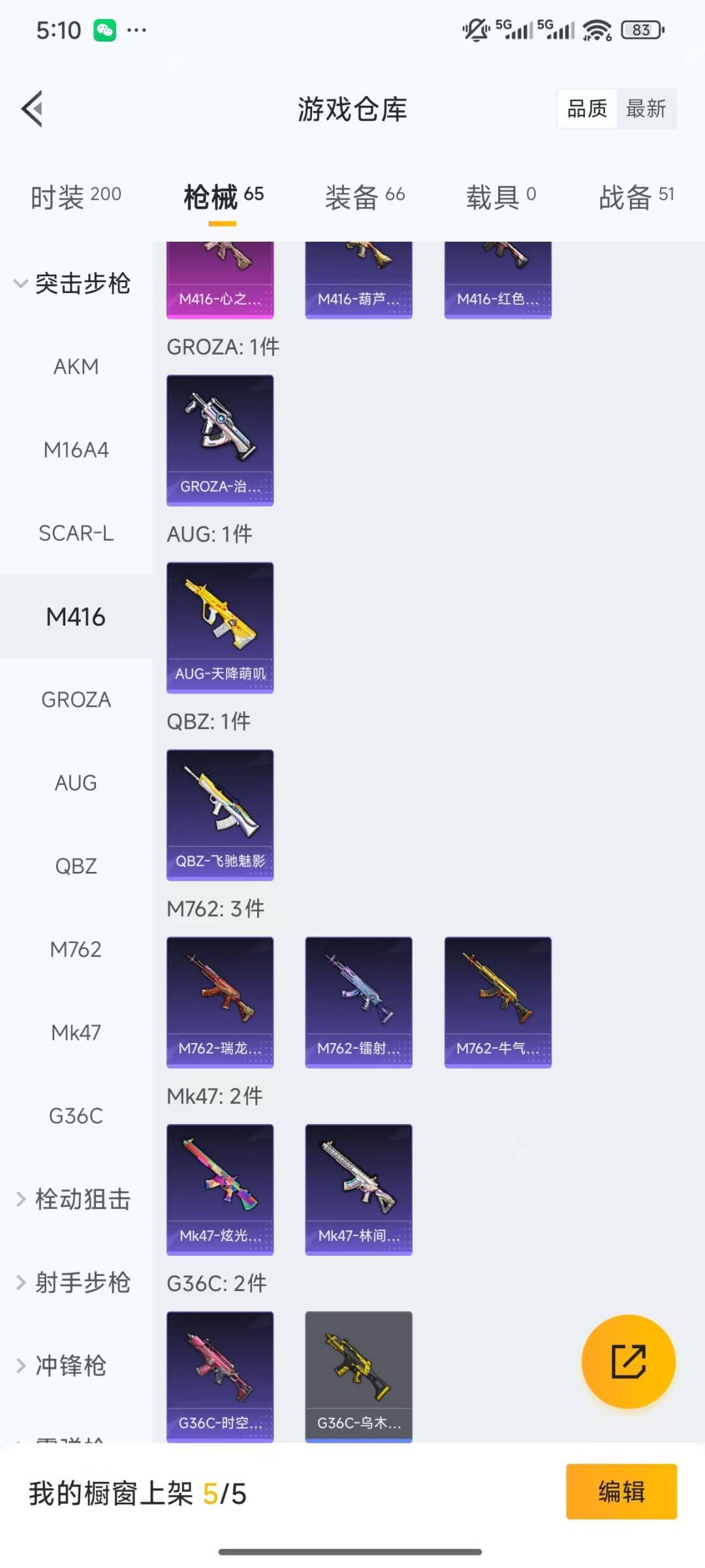Select AKM in the weapon sidebar
The width and height of the screenshot is (705, 1568).
tap(76, 366)
